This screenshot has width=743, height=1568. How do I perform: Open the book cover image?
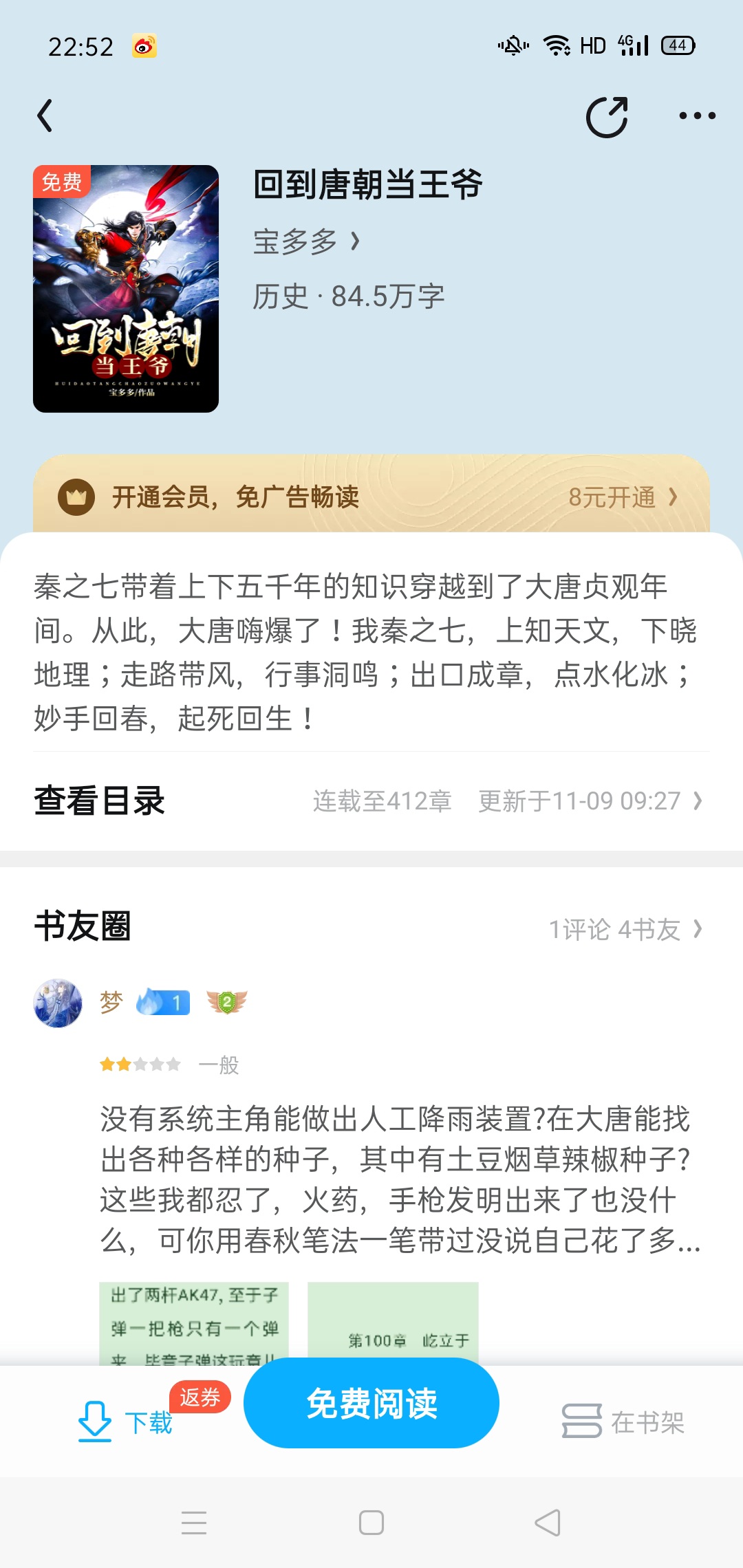pyautogui.click(x=126, y=289)
